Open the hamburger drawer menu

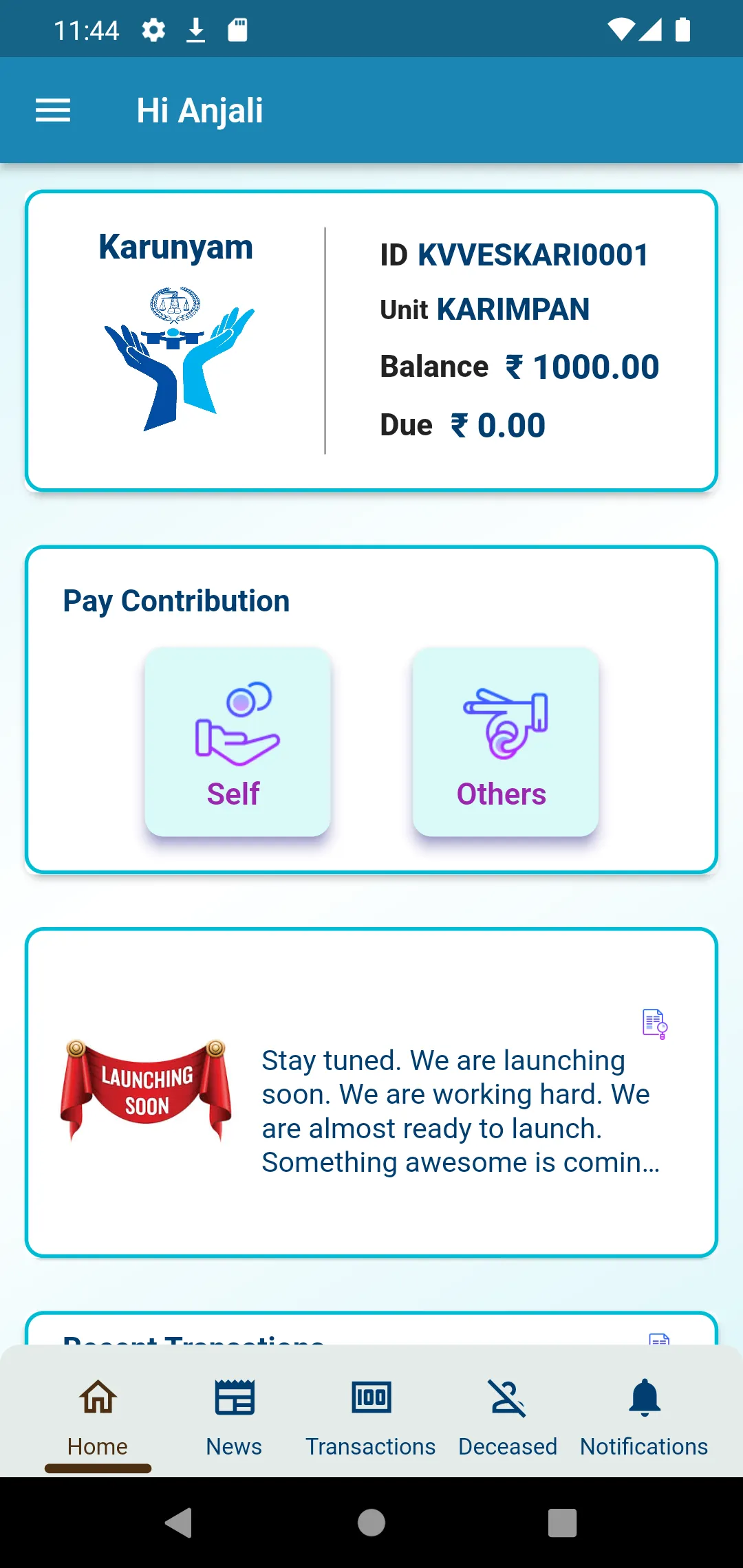(53, 110)
